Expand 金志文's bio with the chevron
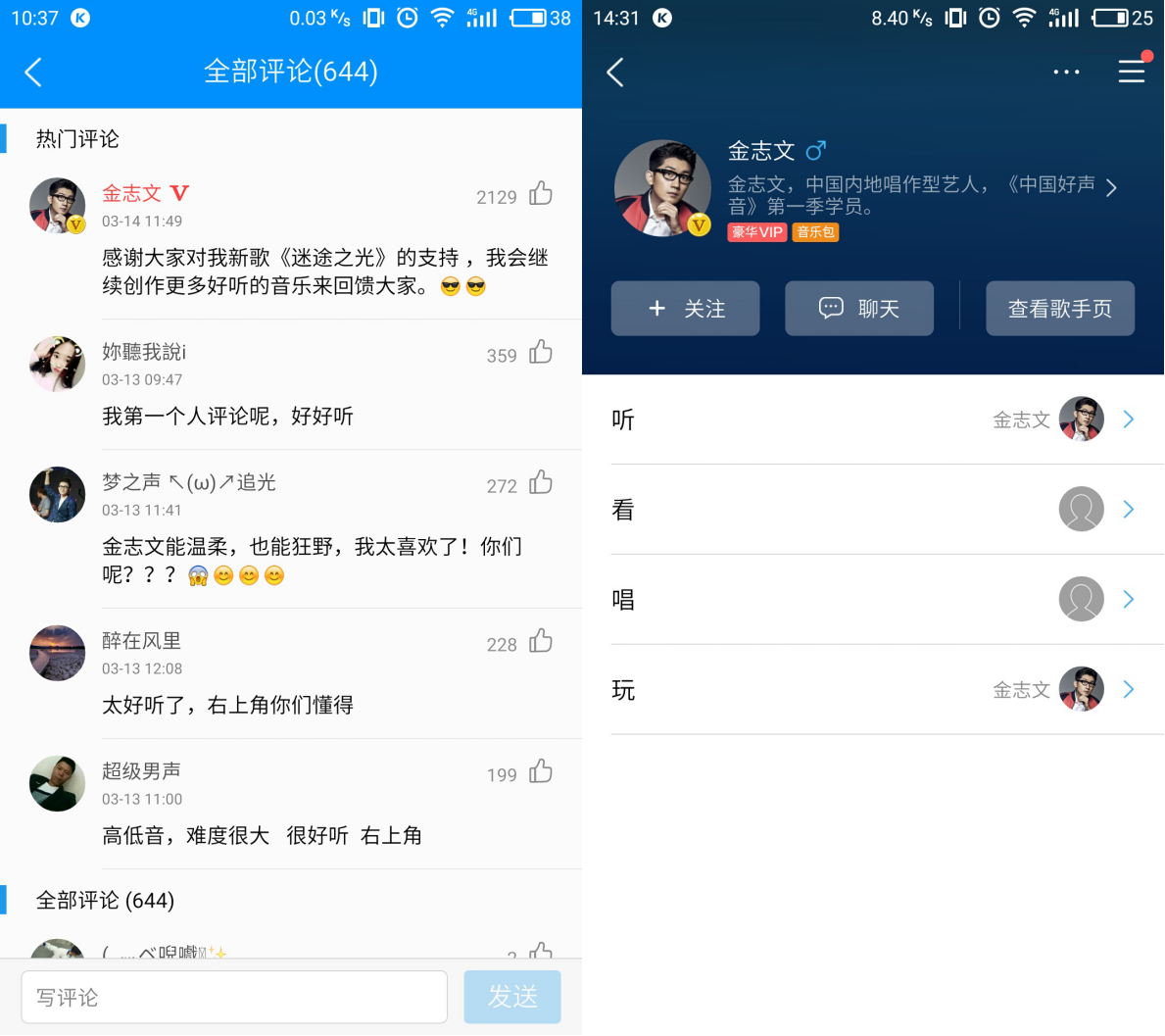The image size is (1165, 1036). pyautogui.click(x=1111, y=188)
